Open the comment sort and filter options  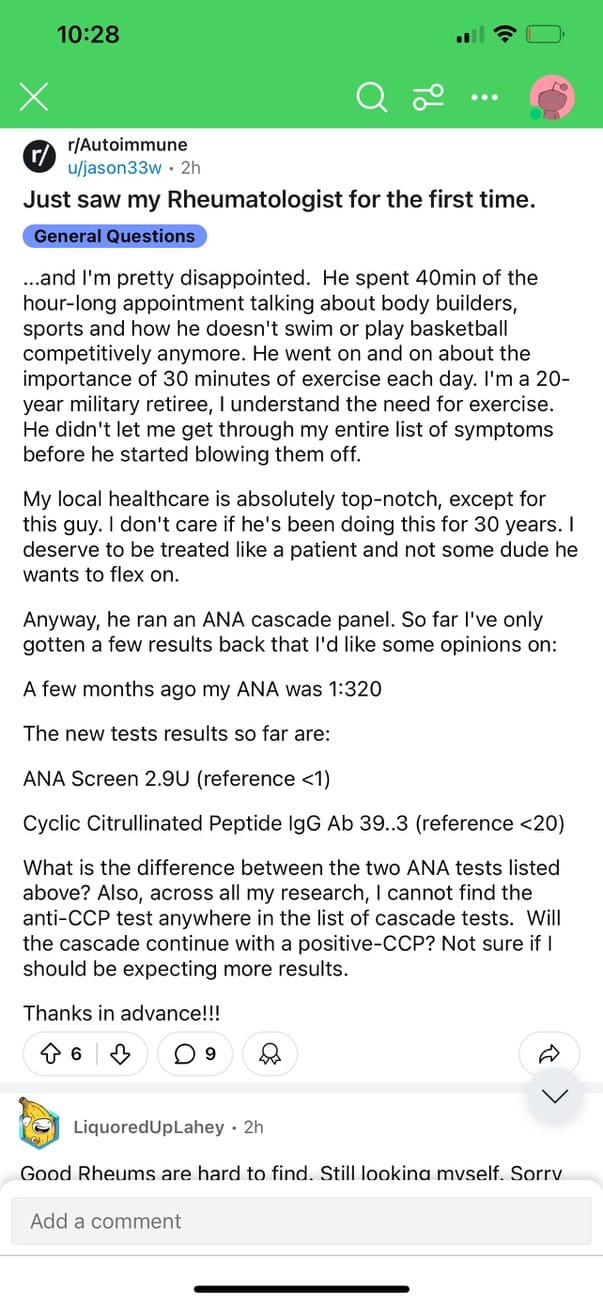428,98
